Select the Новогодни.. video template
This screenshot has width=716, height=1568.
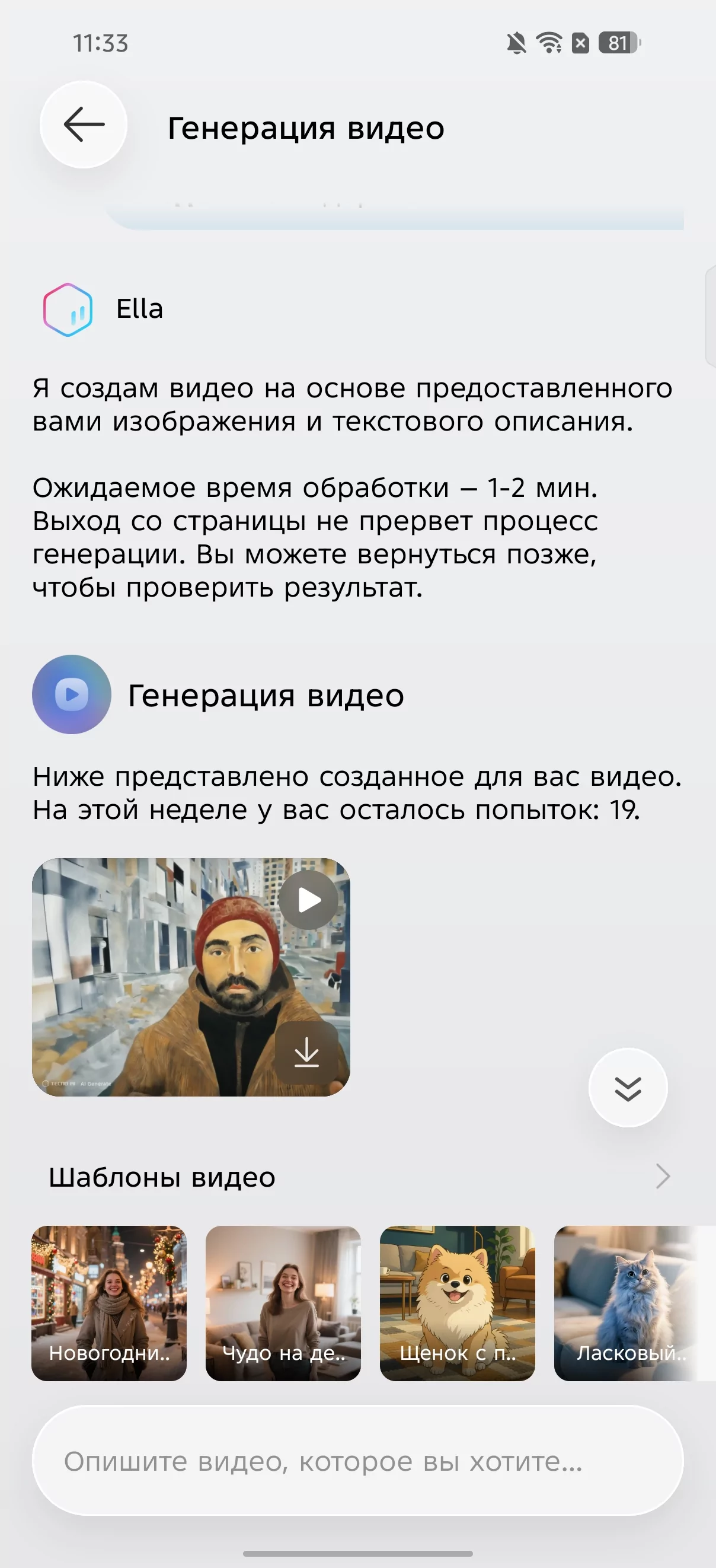click(110, 1304)
